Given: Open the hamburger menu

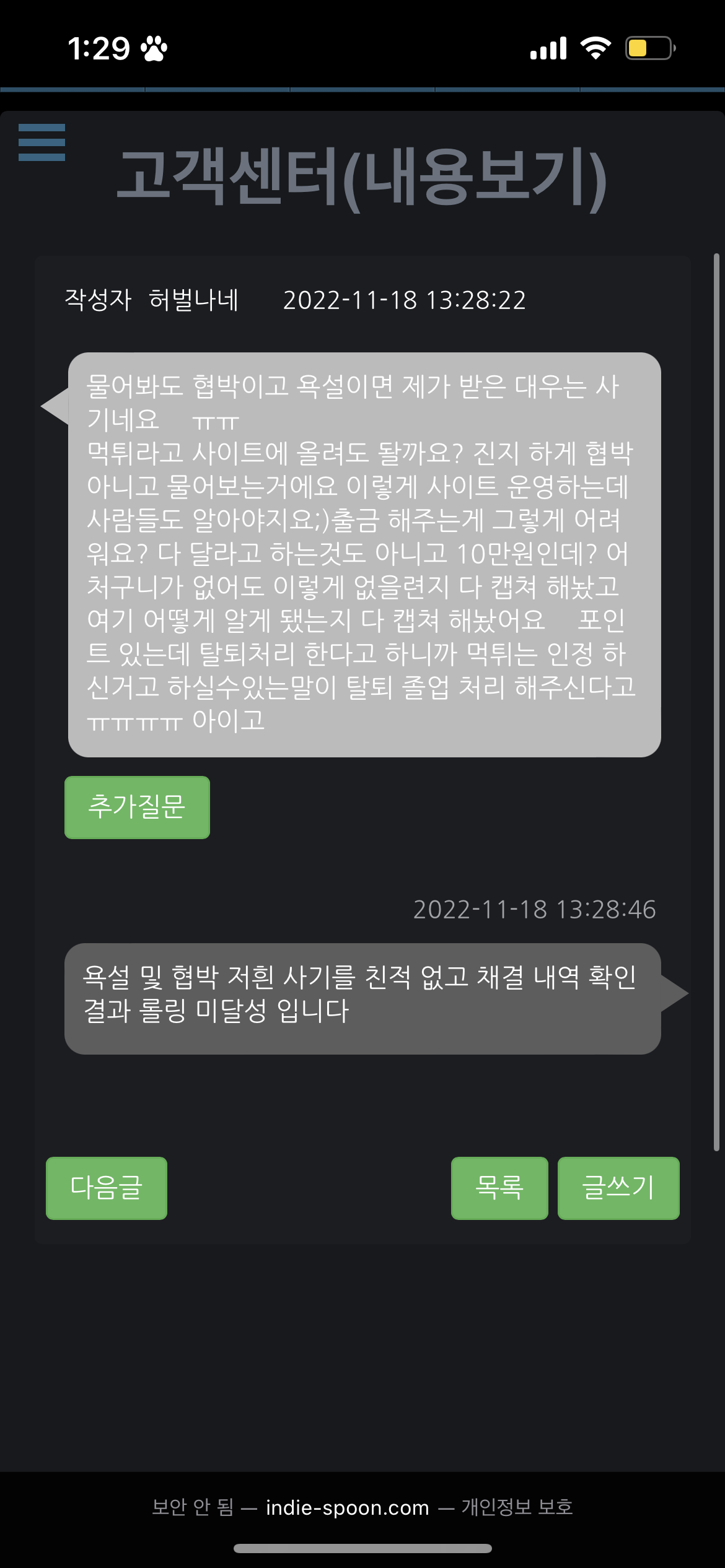Looking at the screenshot, I should [42, 142].
